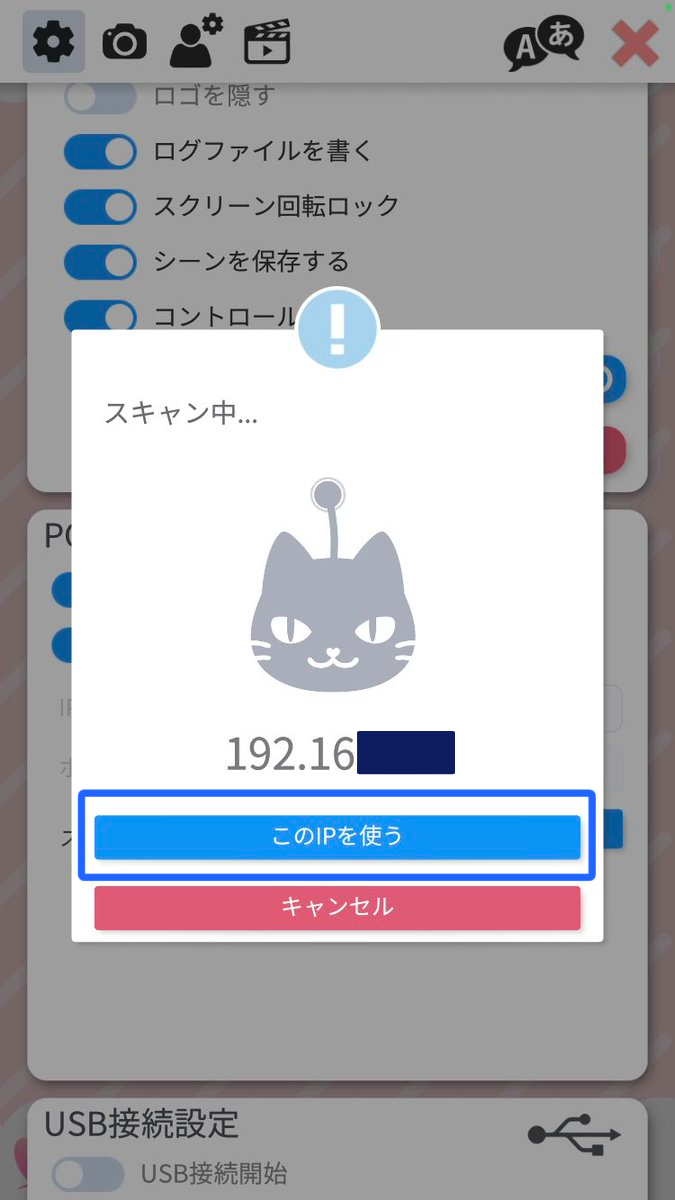Screen dimensions: 675x1200
Task: Toggle the 'シーンを保存する' switch
Action: [100, 262]
